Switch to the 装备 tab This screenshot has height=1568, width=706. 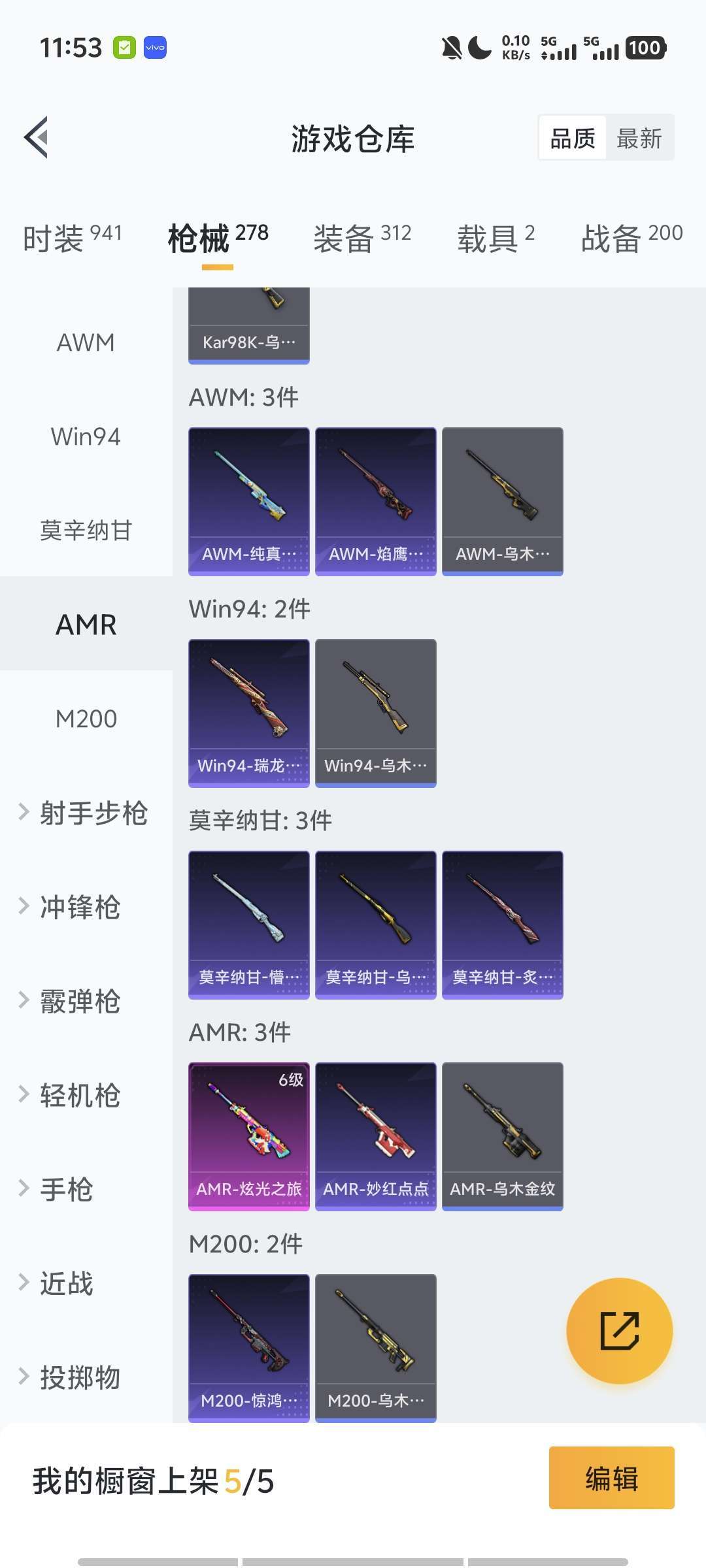coord(362,237)
